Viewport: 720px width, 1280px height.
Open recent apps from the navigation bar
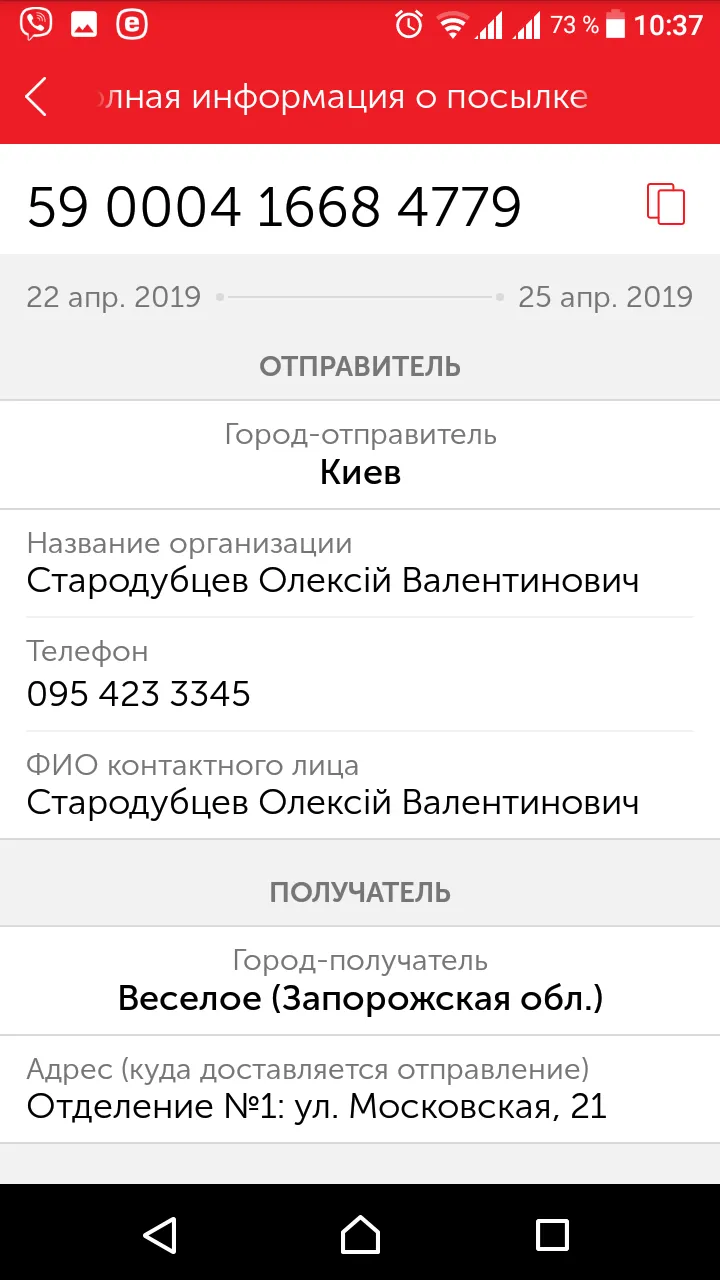[552, 1234]
